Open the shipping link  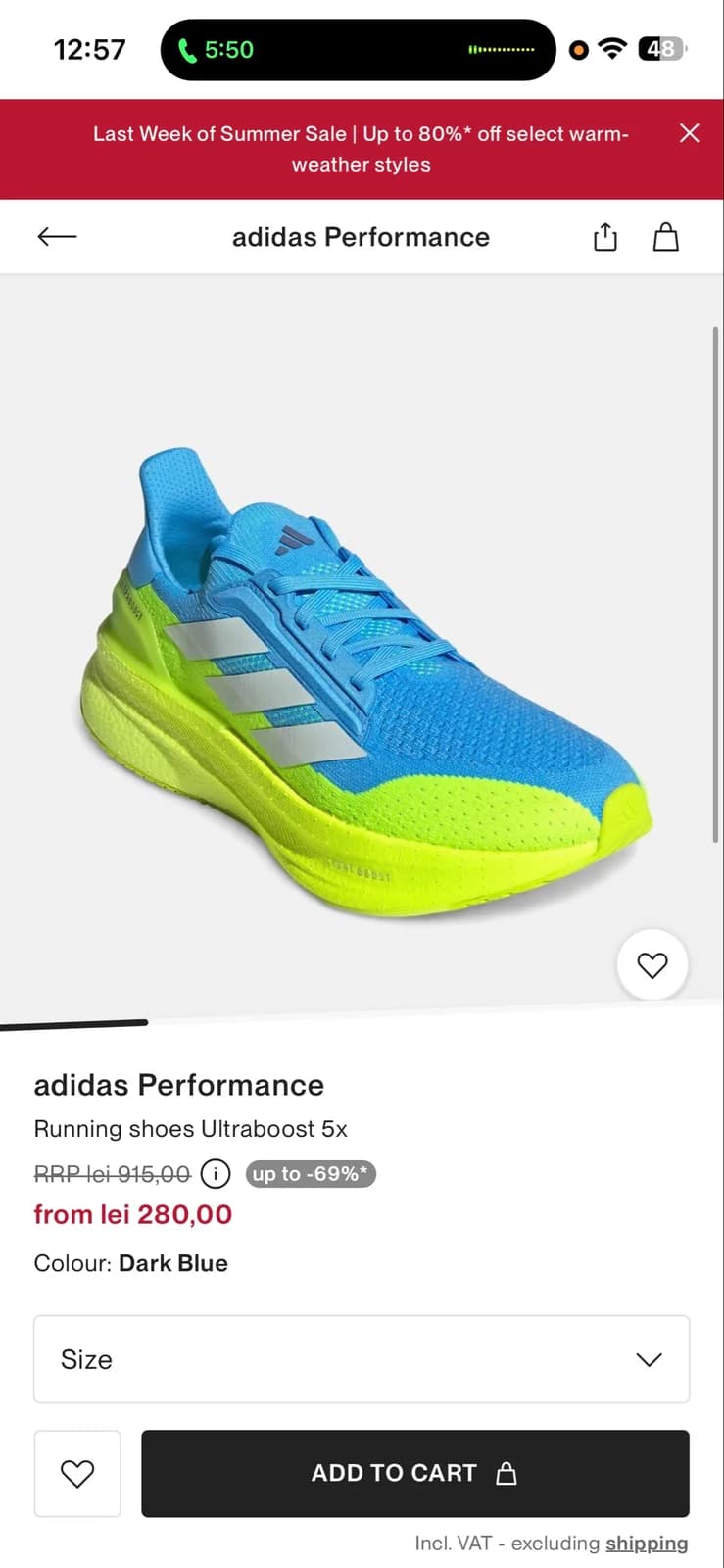click(x=647, y=1543)
